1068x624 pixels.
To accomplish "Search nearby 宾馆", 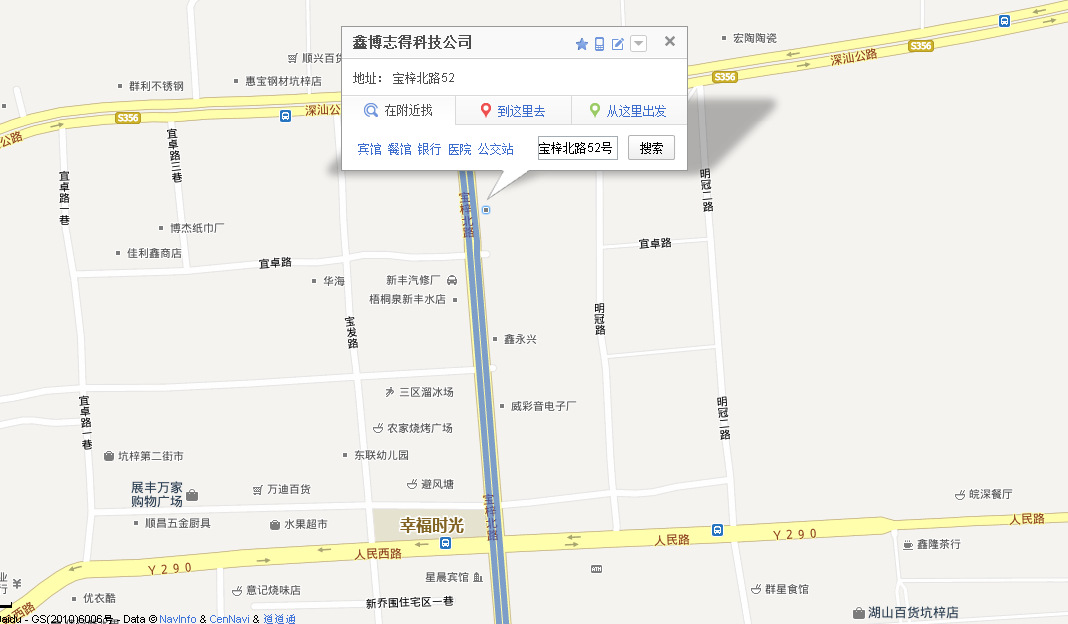I will [369, 149].
